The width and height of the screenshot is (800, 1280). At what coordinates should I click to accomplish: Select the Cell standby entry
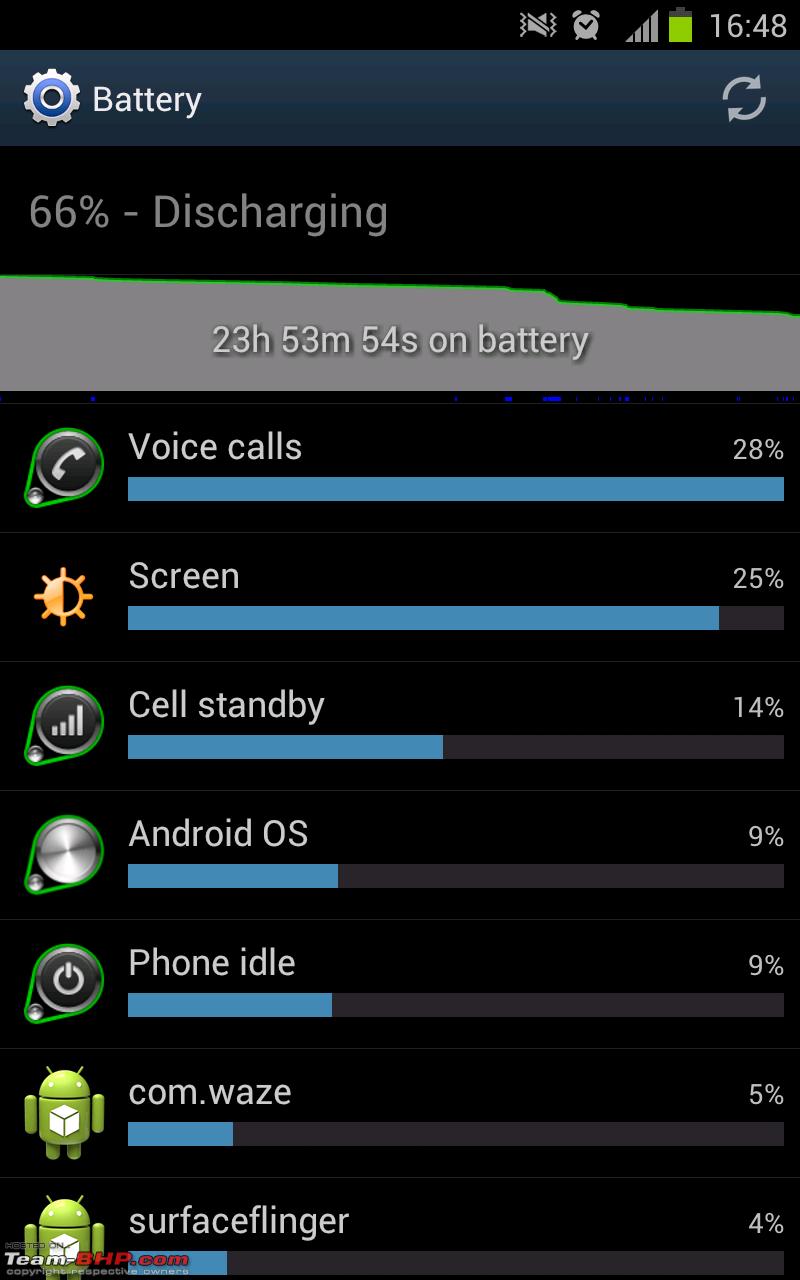pyautogui.click(x=400, y=726)
